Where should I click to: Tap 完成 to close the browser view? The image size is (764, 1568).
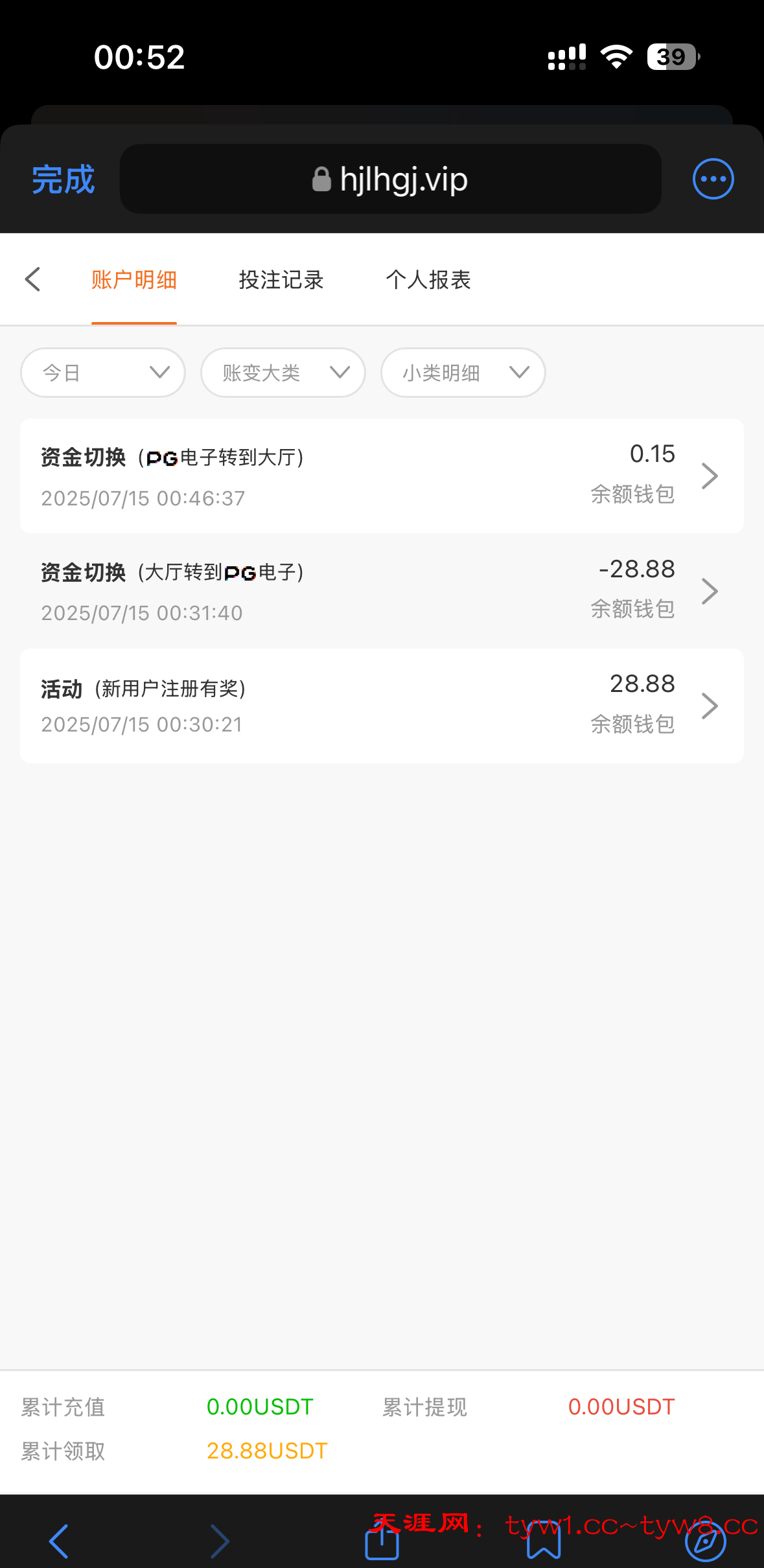[x=63, y=179]
